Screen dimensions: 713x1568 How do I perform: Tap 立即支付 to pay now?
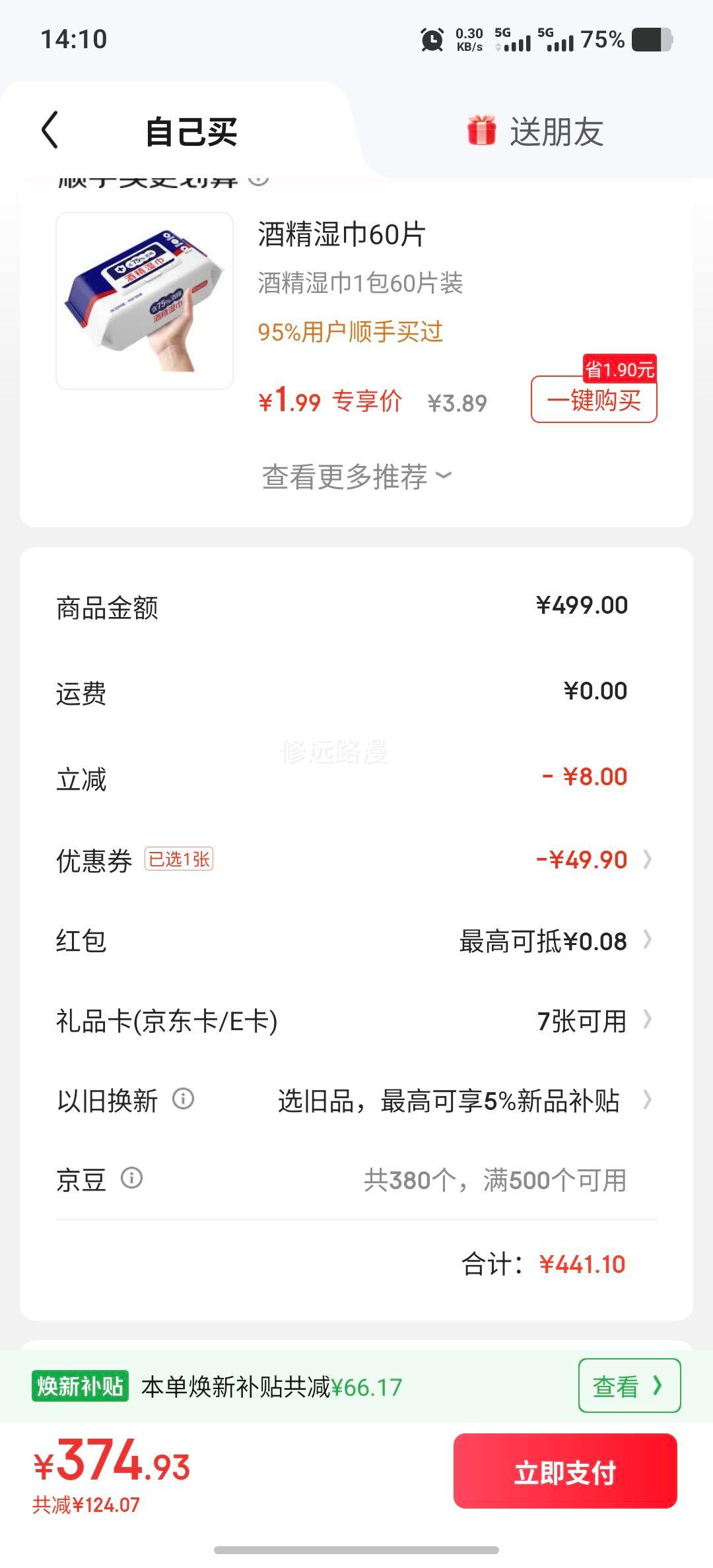(x=565, y=1471)
